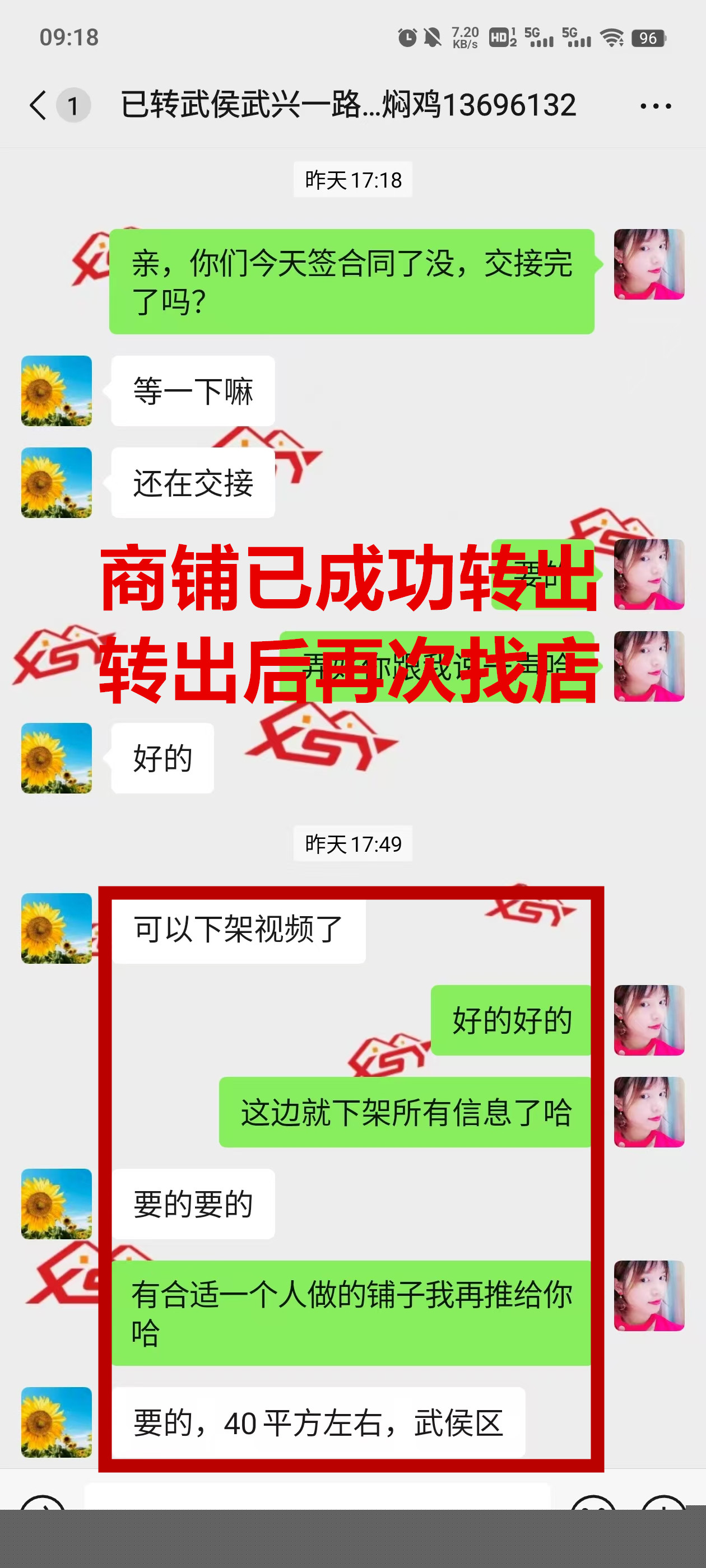Open sunflower avatar beside 要的，40平方左右，武侯区

(x=57, y=1422)
